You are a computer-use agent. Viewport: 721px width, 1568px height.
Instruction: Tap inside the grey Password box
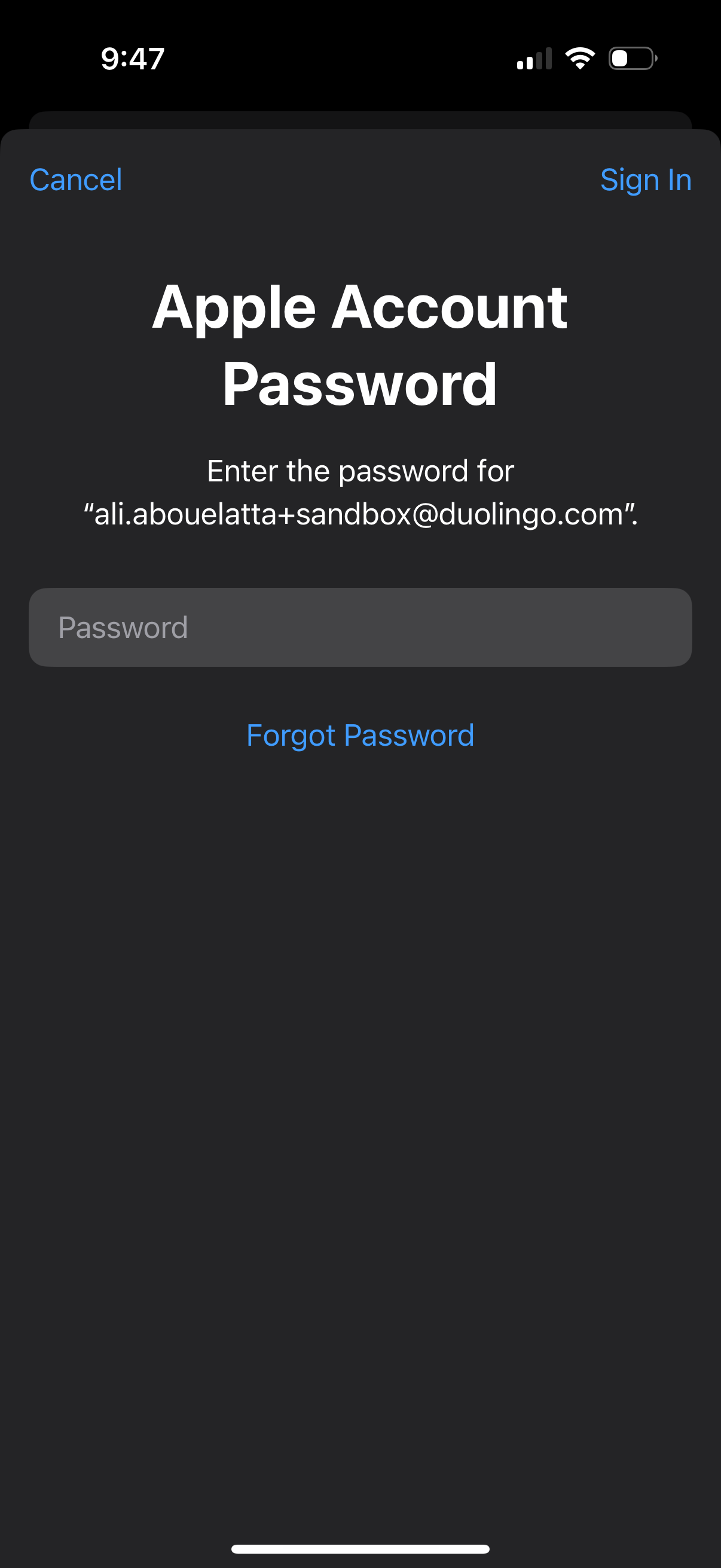tap(360, 626)
